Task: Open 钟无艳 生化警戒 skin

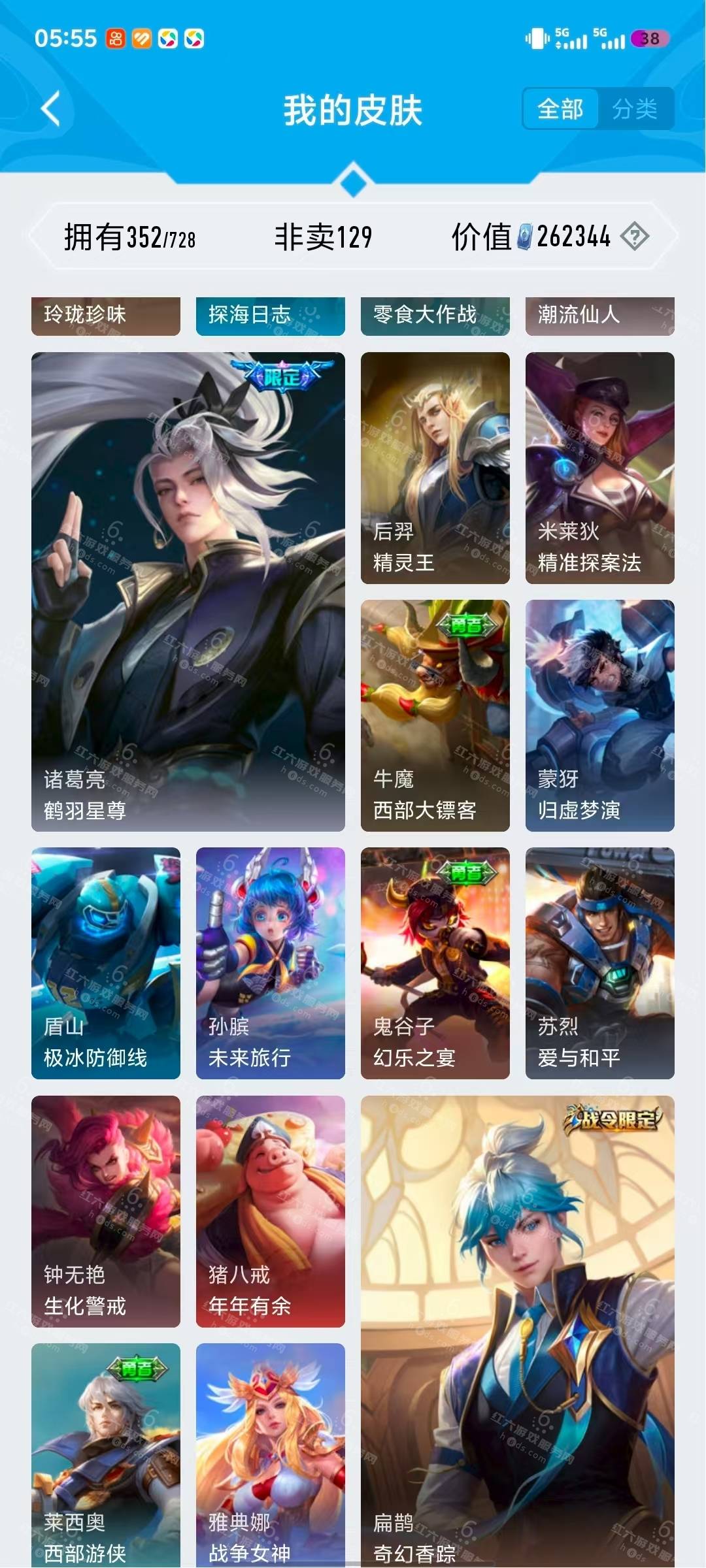Action: (x=106, y=1211)
